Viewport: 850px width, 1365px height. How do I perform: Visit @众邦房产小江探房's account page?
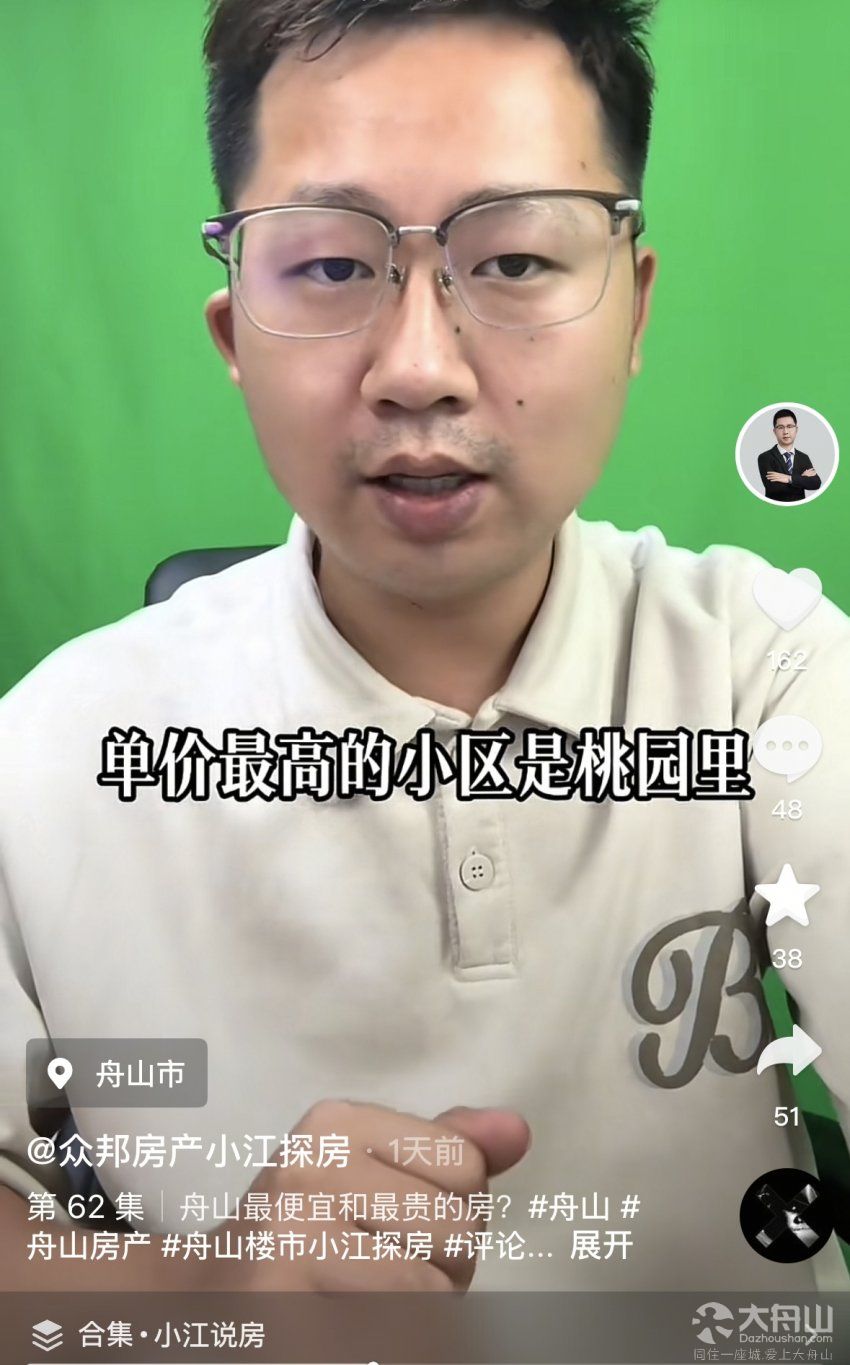coord(189,1152)
